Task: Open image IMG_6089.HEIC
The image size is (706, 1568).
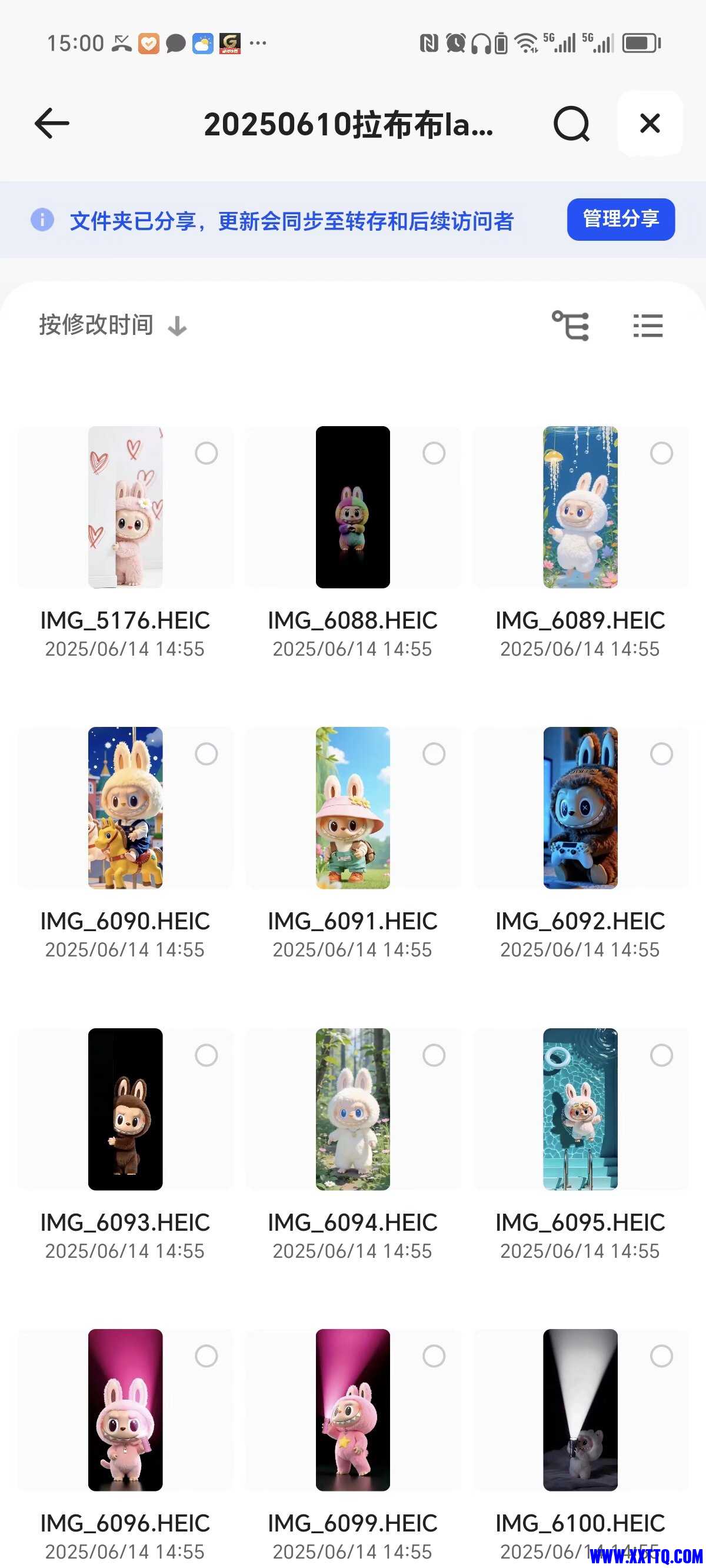Action: [580, 507]
